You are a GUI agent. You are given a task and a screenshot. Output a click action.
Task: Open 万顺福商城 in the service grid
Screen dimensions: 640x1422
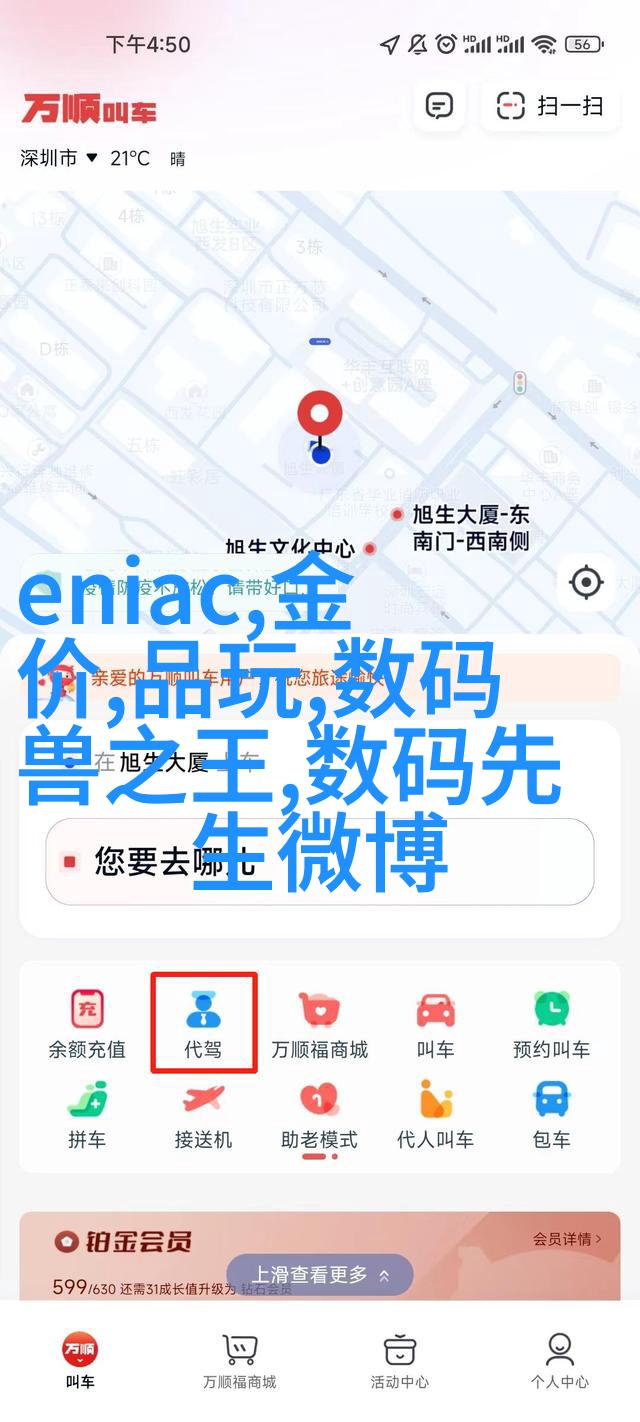(x=320, y=1024)
